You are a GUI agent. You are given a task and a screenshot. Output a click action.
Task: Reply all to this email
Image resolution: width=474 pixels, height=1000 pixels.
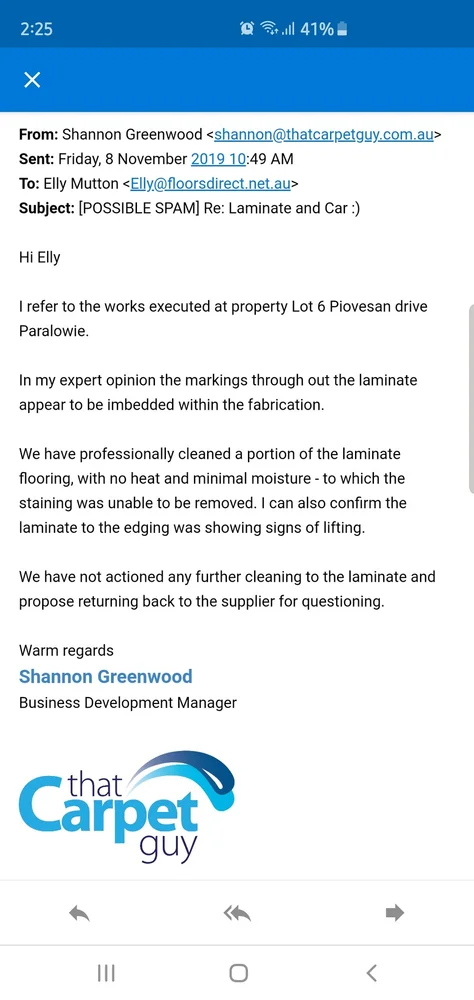237,914
